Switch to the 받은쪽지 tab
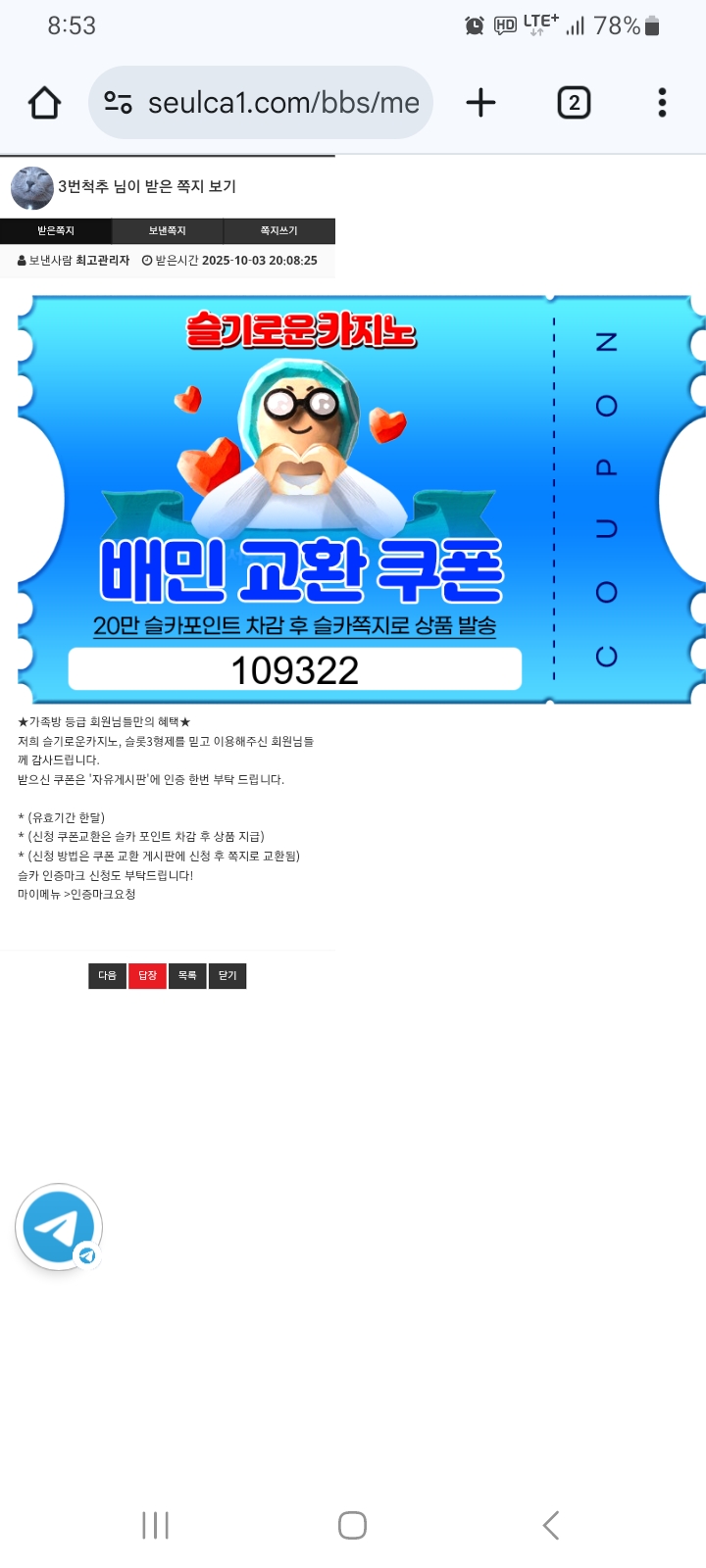 click(x=56, y=231)
